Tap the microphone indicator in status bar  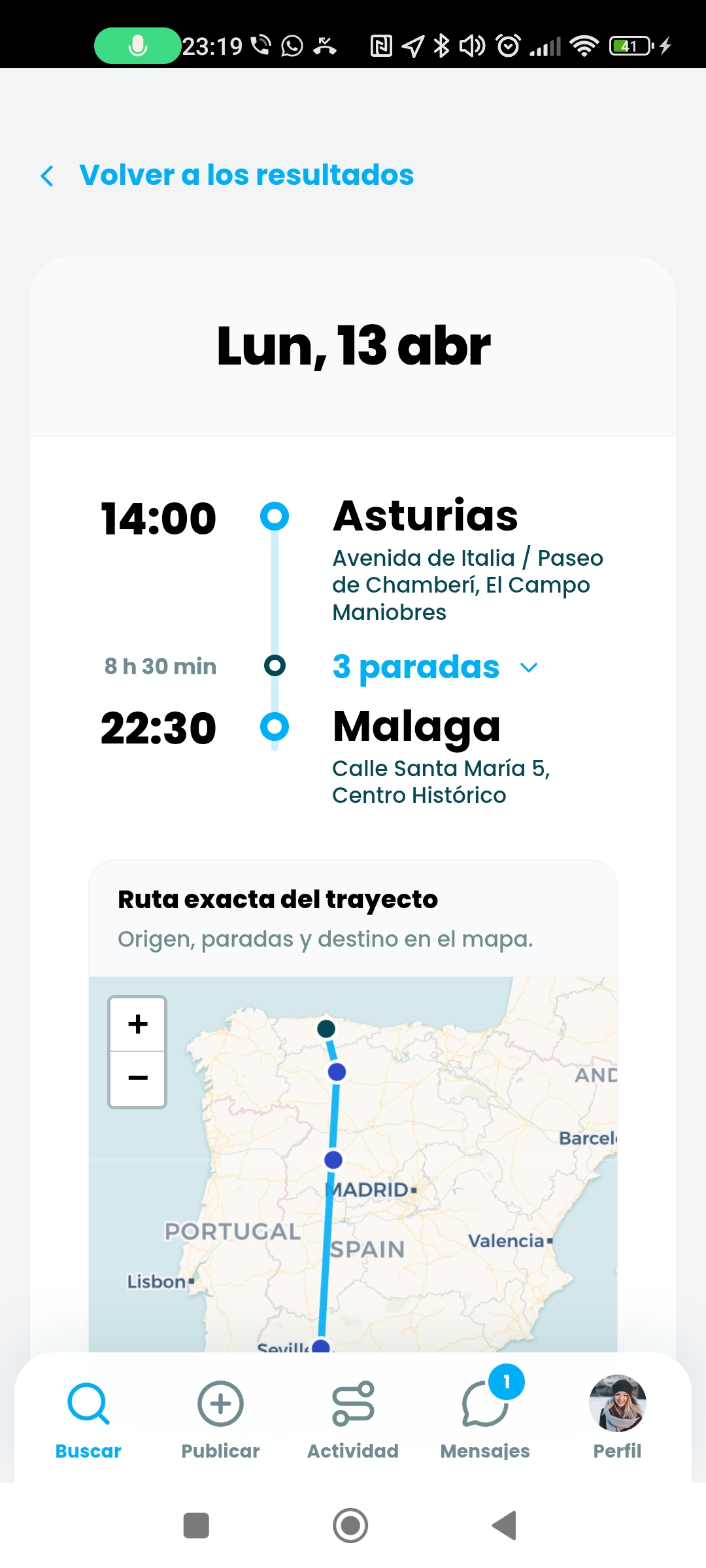point(136,44)
